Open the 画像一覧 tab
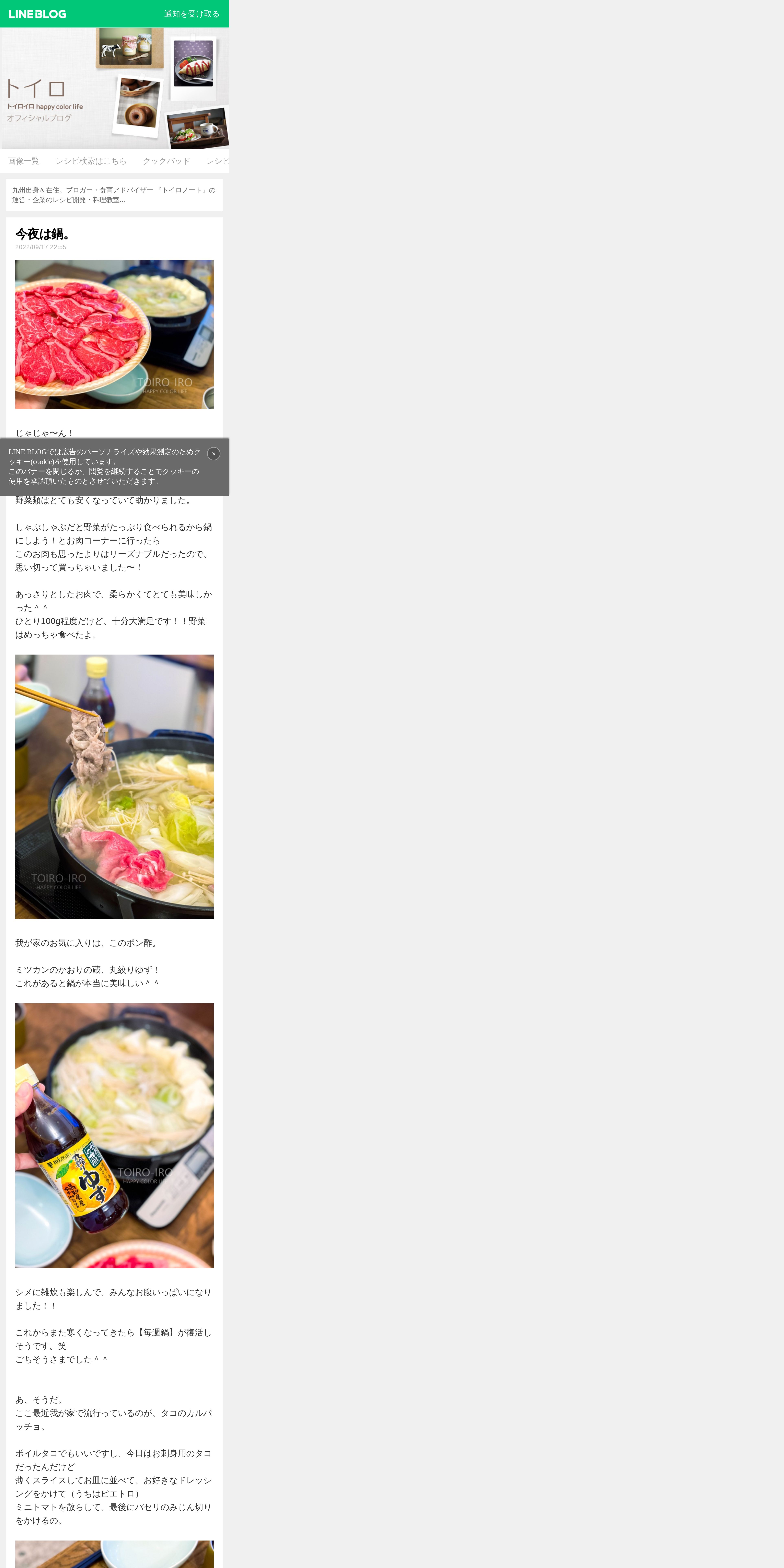 pyautogui.click(x=24, y=161)
